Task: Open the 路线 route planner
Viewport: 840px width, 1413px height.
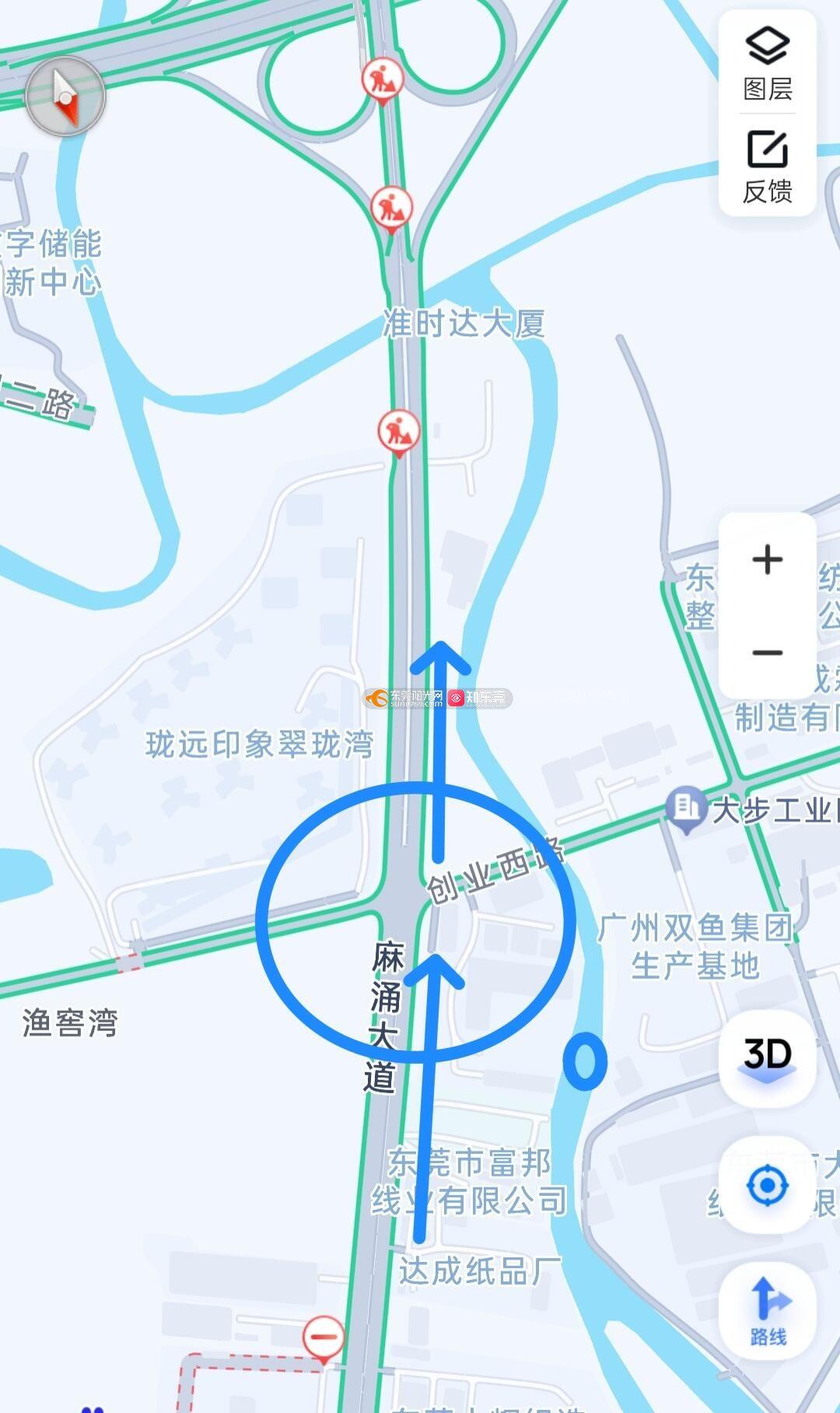Action: click(768, 1310)
